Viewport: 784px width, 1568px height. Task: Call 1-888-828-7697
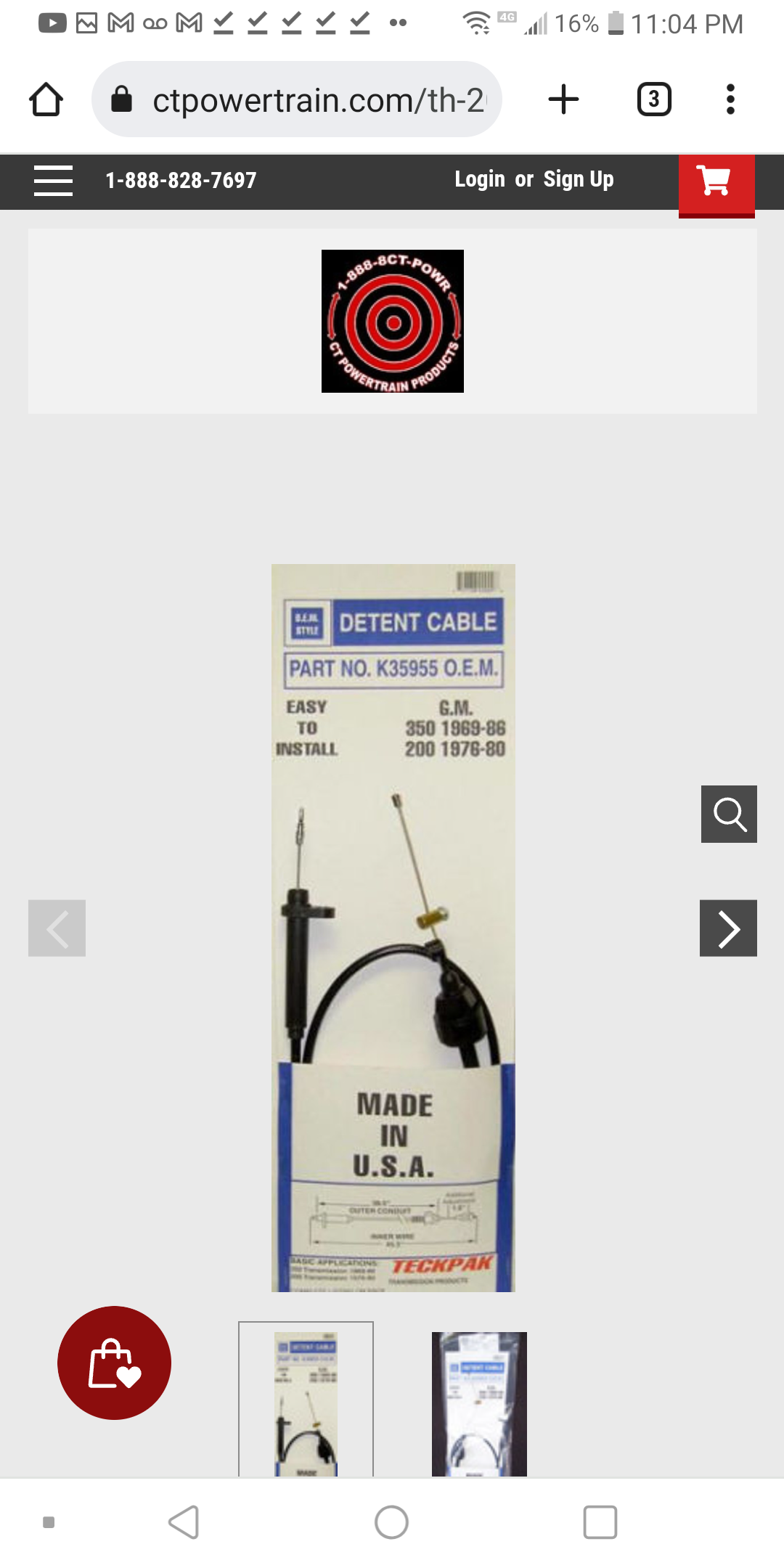tap(181, 181)
